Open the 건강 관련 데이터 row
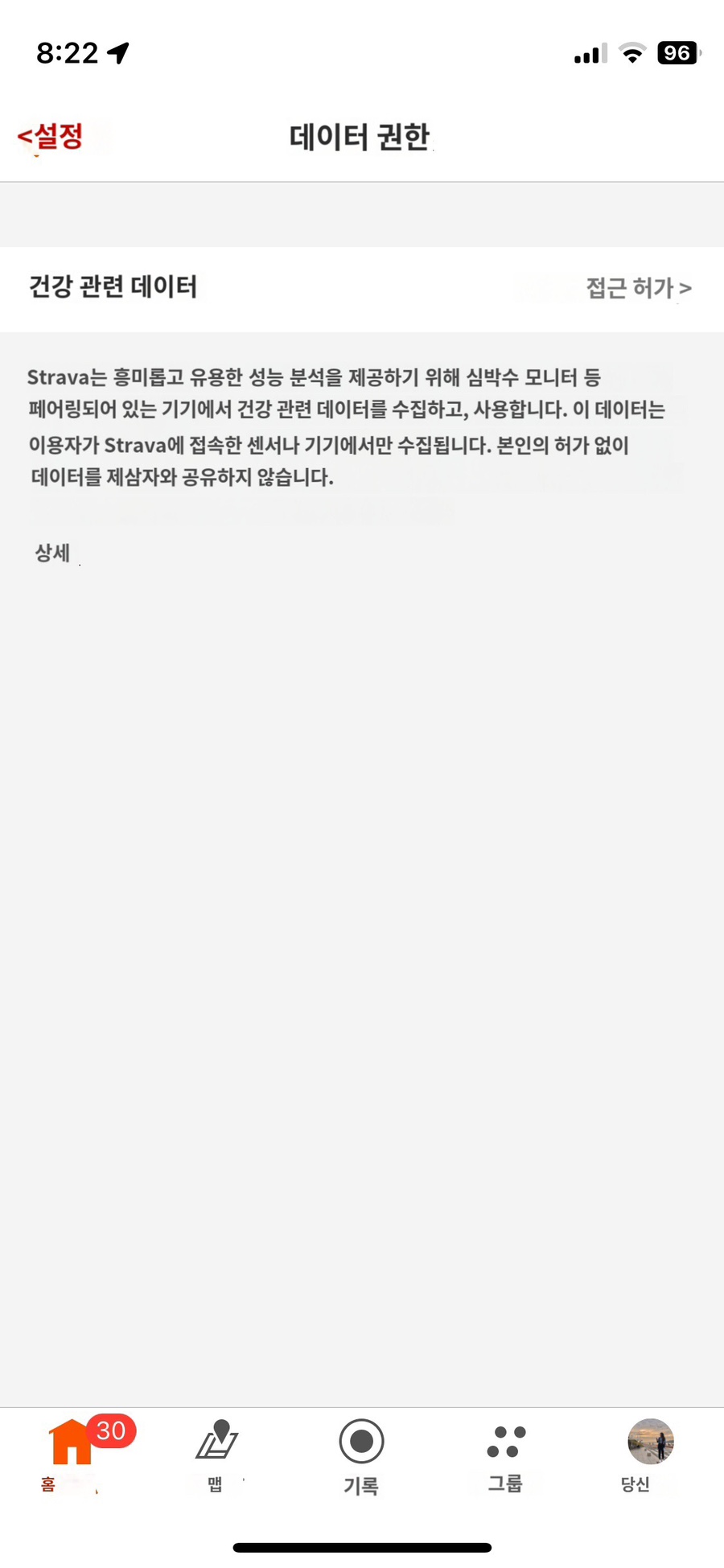 (362, 289)
